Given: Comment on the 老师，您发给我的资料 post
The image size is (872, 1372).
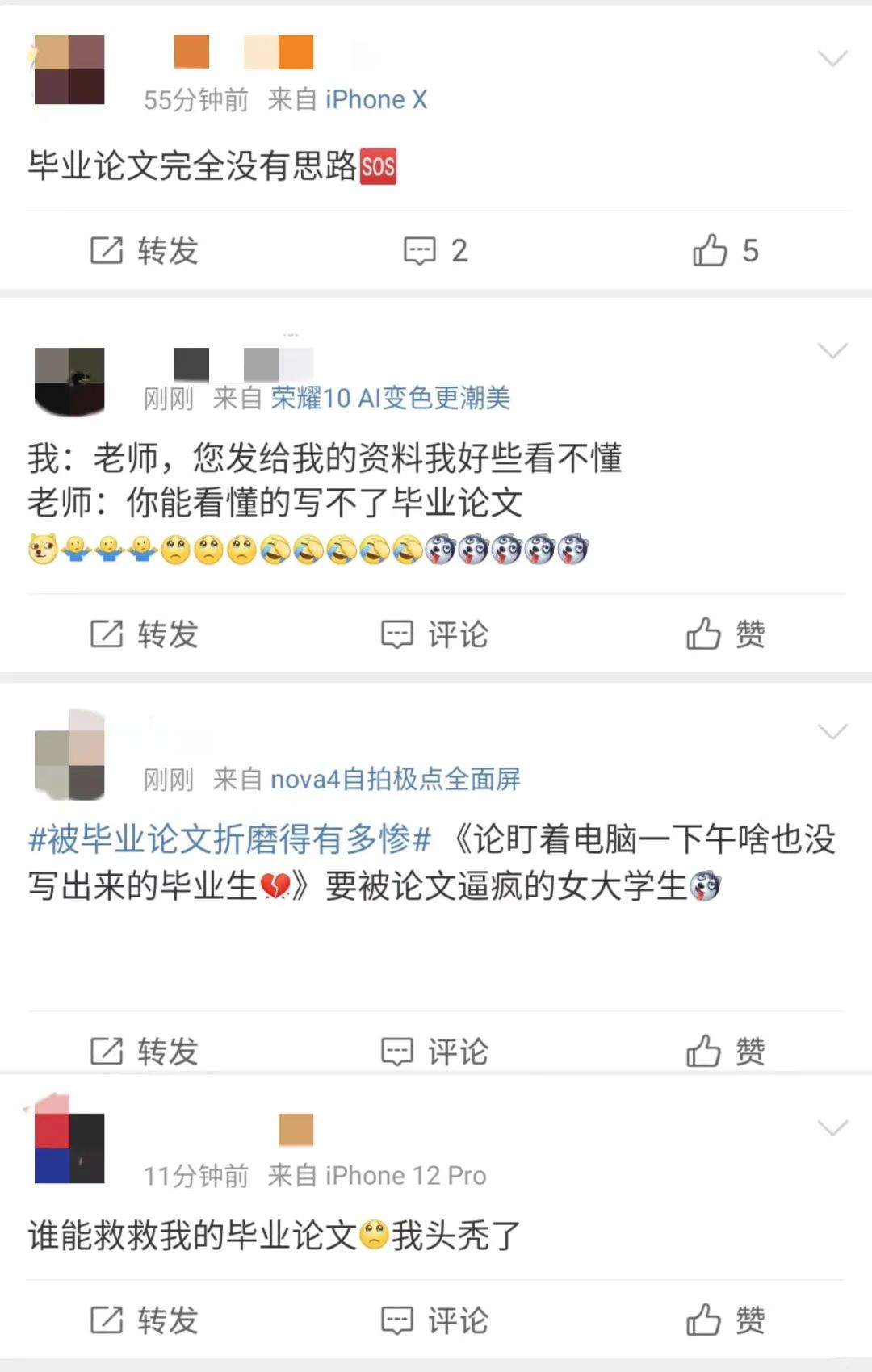Looking at the screenshot, I should pos(435,634).
